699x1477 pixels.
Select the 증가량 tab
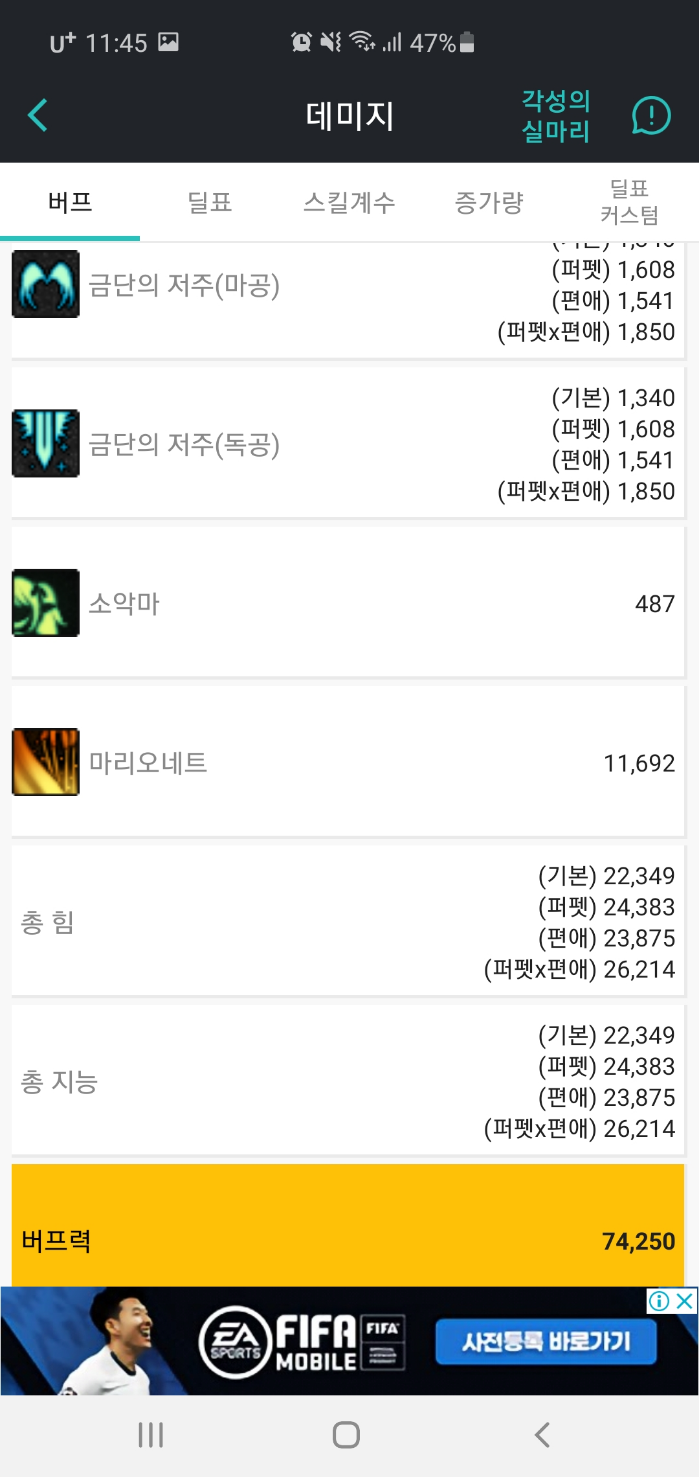click(489, 202)
